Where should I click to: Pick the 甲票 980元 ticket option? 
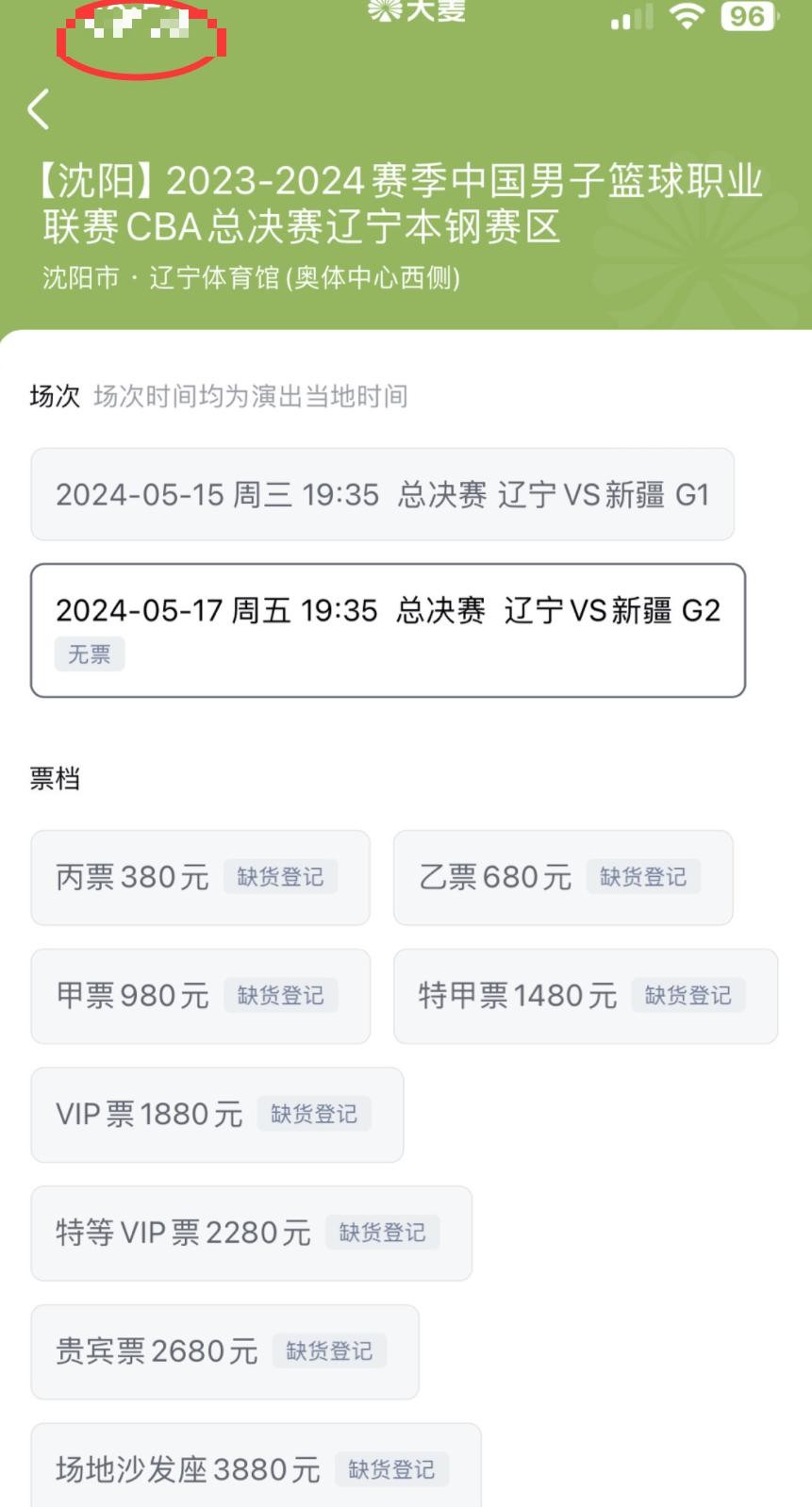point(200,996)
